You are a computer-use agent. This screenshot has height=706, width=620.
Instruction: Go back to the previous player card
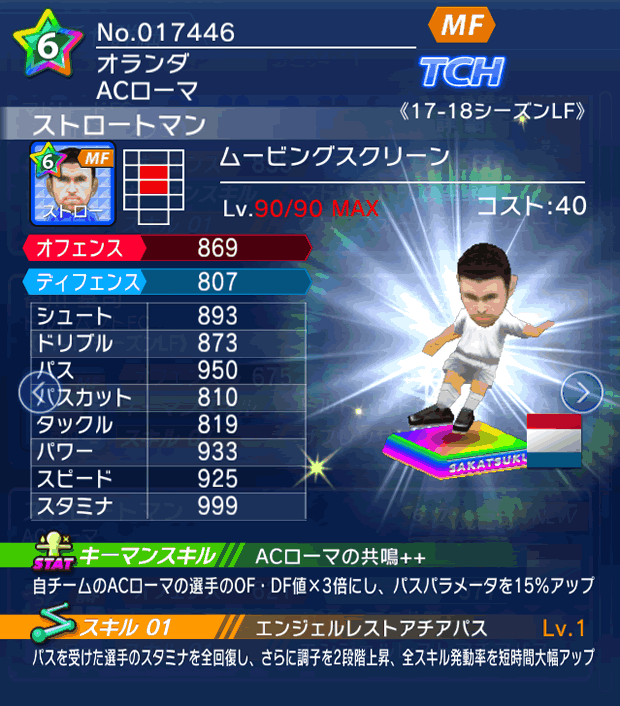coord(30,390)
